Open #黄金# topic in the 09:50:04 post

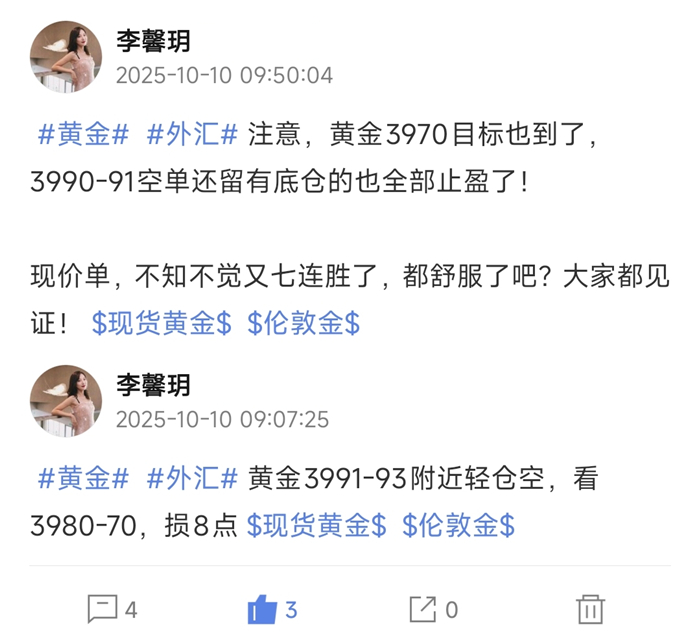[83, 134]
